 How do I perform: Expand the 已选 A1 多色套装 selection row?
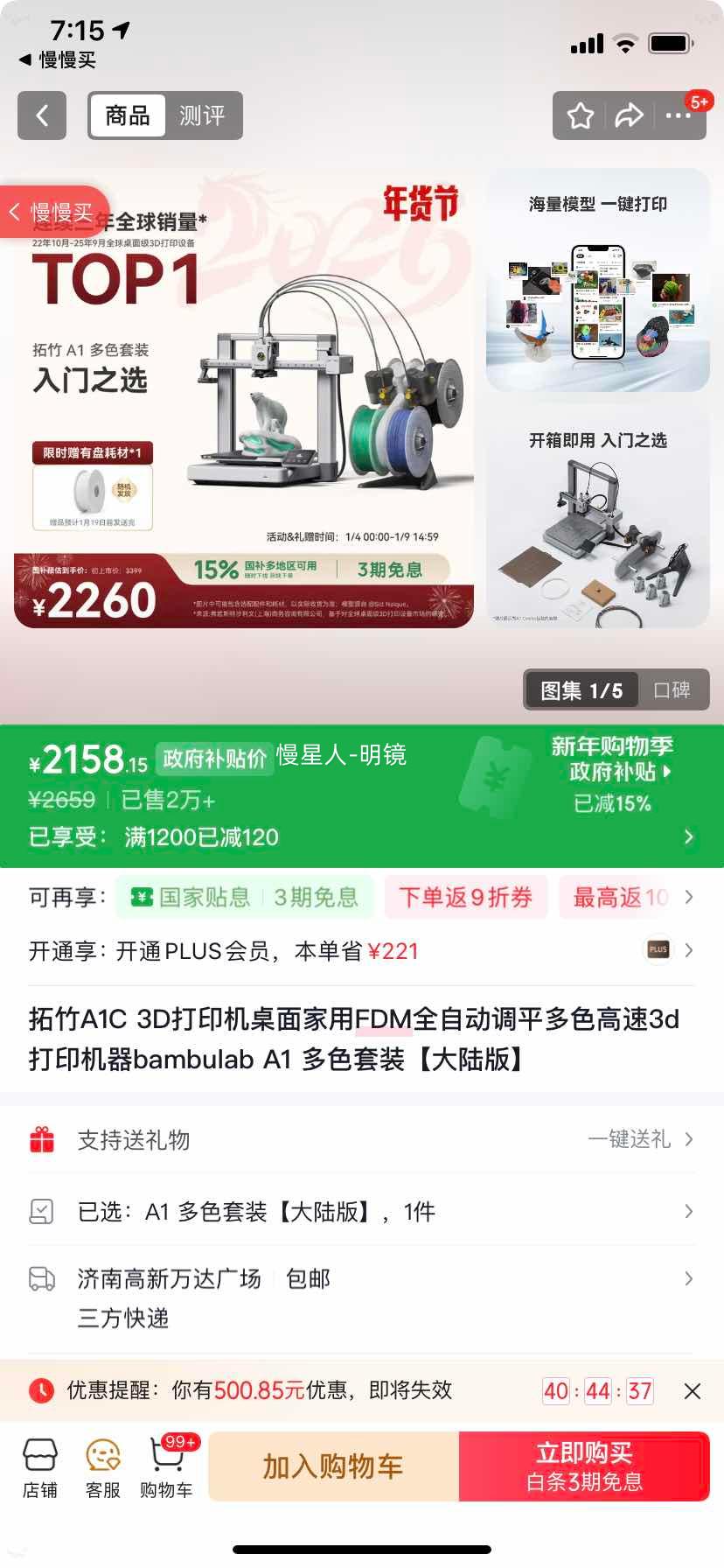click(690, 1211)
